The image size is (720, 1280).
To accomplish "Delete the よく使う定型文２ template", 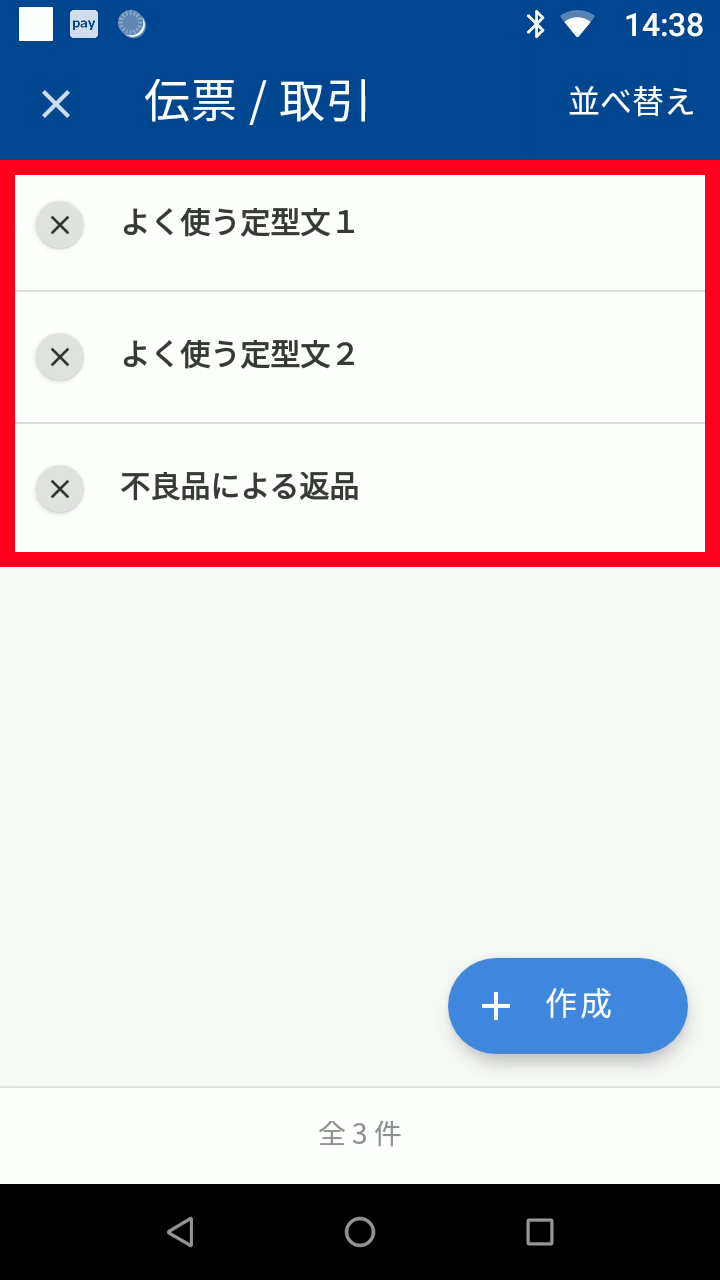I will (x=59, y=357).
